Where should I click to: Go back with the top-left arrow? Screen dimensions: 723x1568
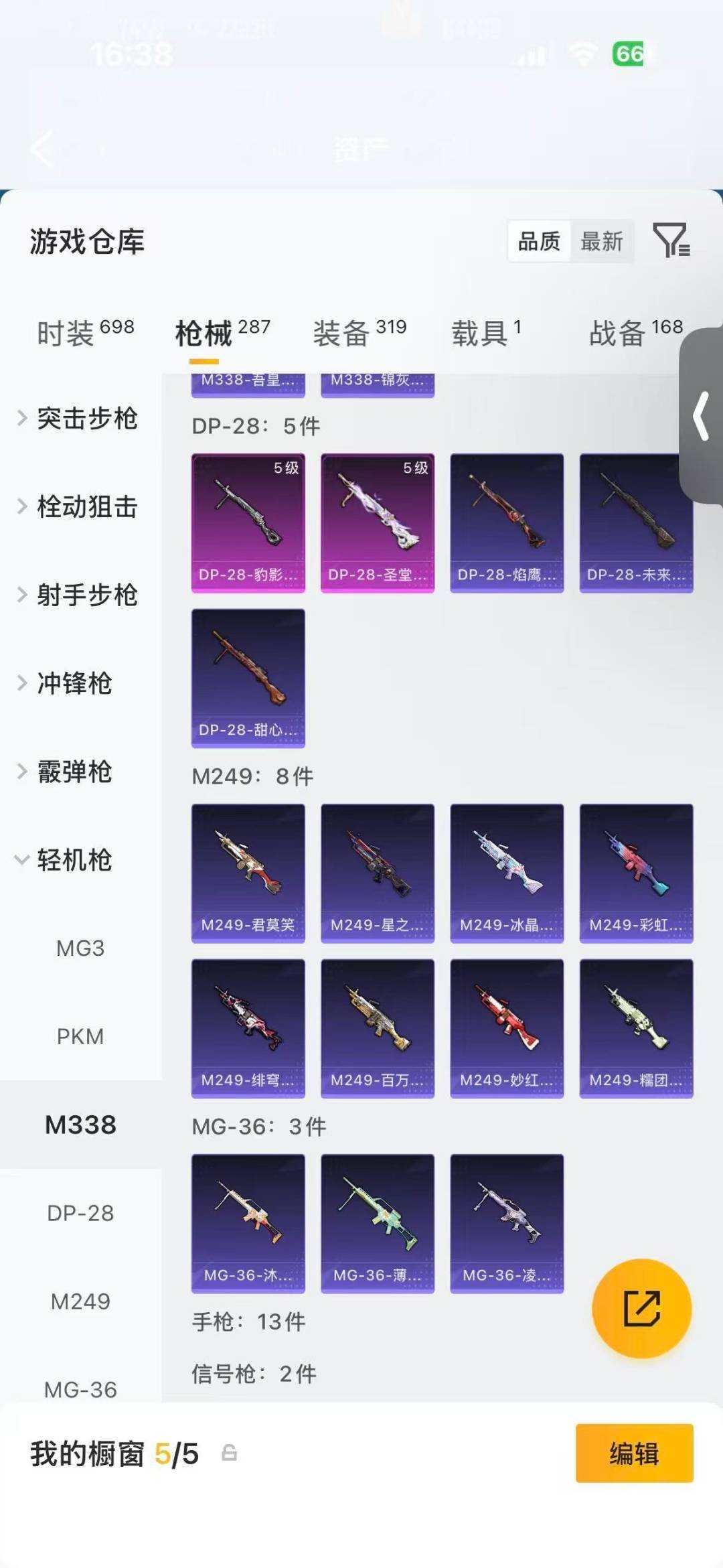tap(42, 149)
